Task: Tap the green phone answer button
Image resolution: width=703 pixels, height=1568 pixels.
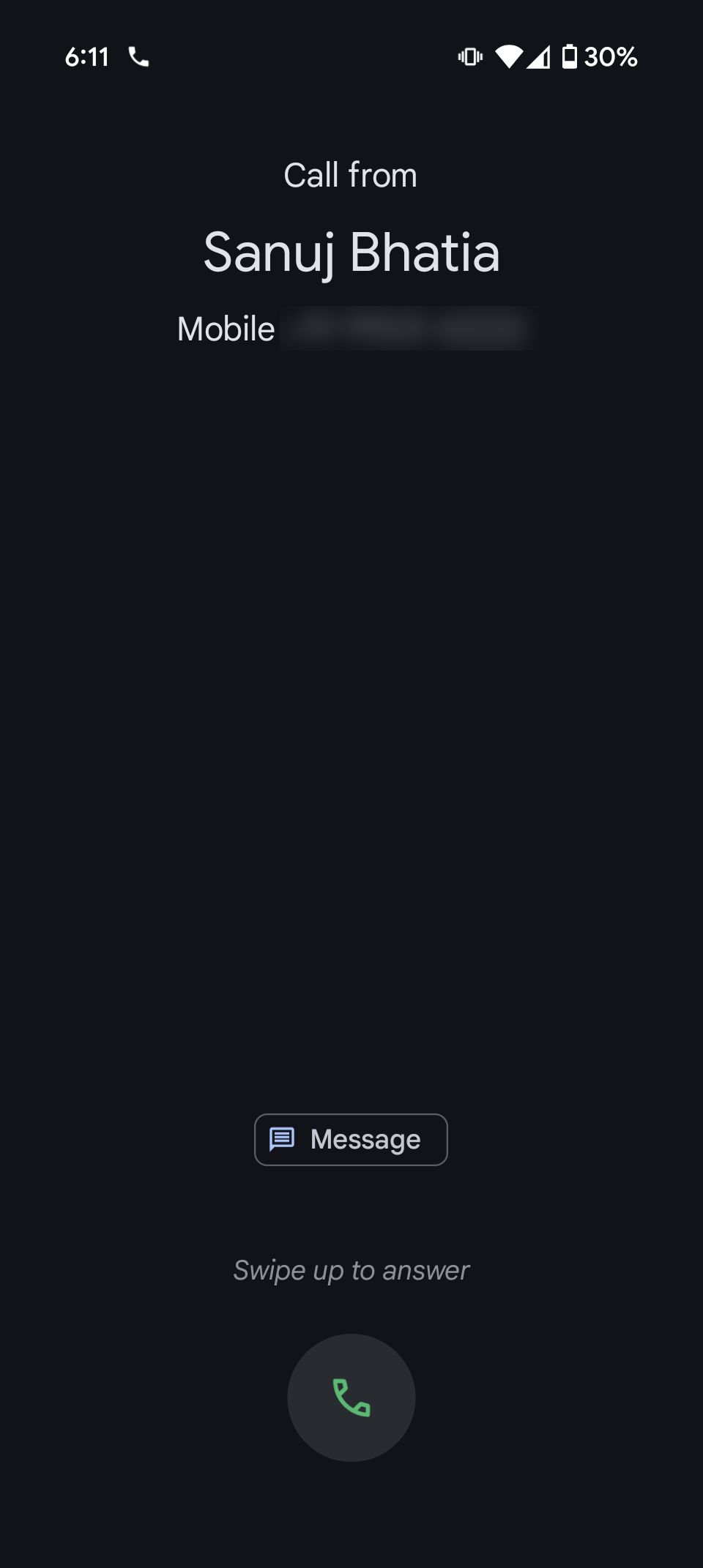Action: [351, 1397]
